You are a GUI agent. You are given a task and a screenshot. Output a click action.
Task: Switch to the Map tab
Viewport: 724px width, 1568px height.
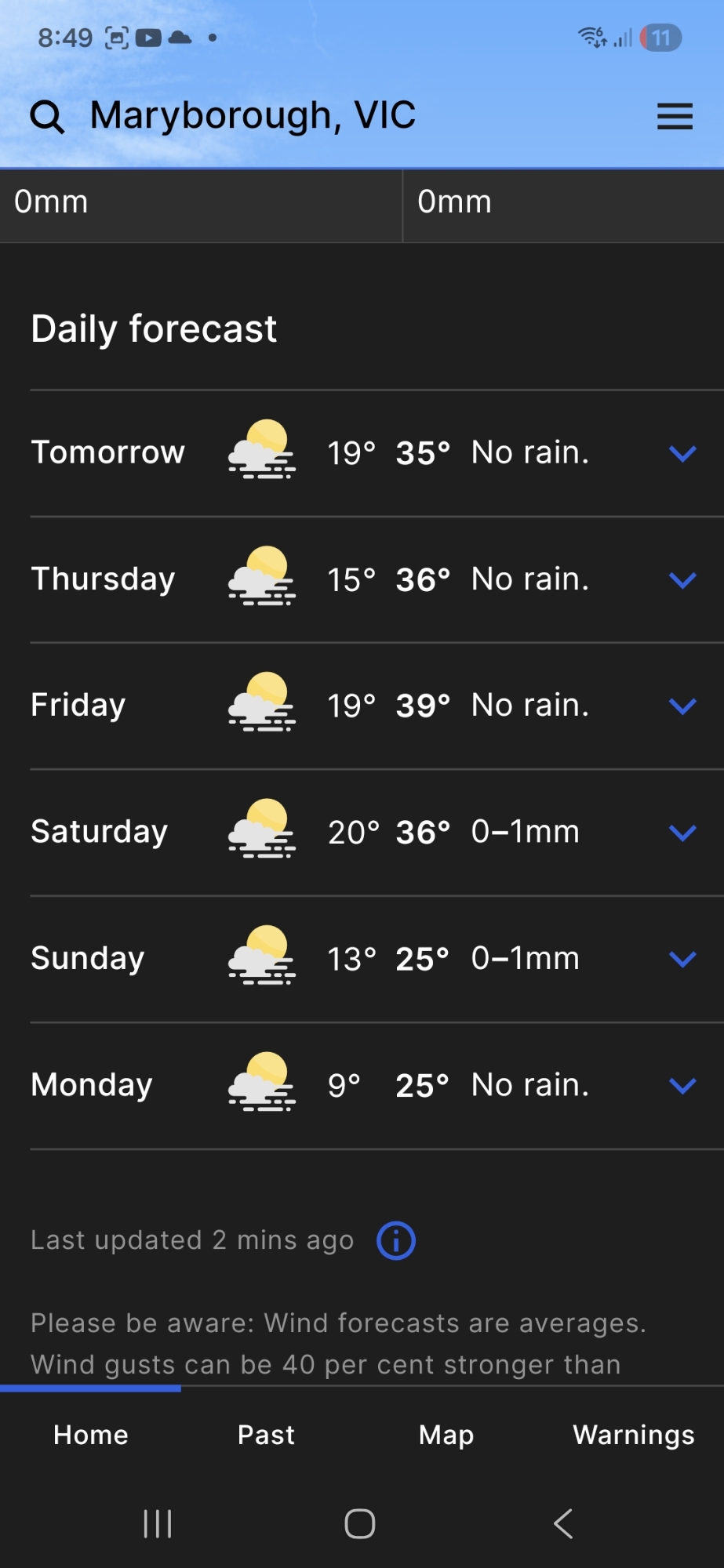(446, 1435)
